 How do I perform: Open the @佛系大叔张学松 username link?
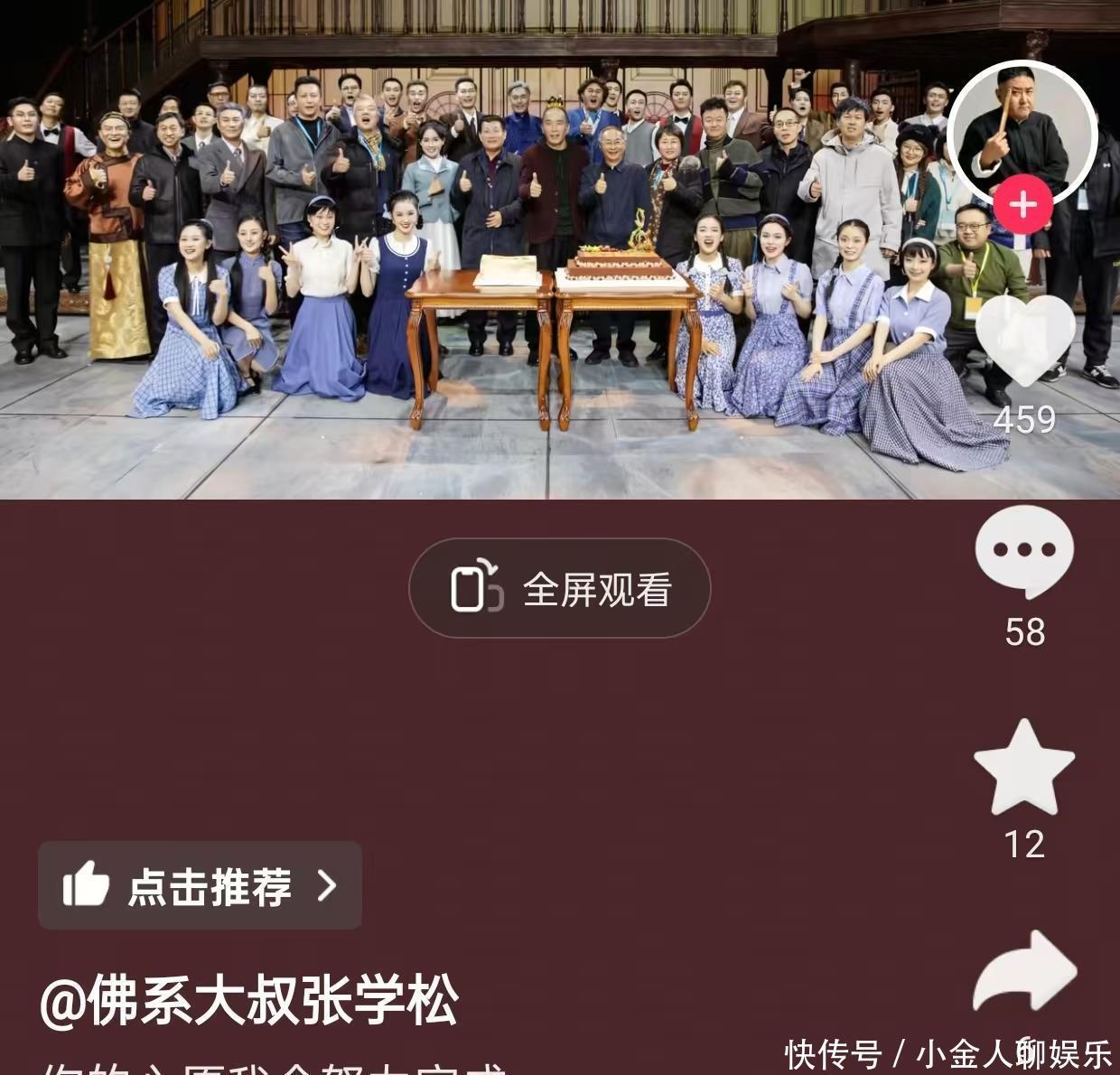[249, 999]
